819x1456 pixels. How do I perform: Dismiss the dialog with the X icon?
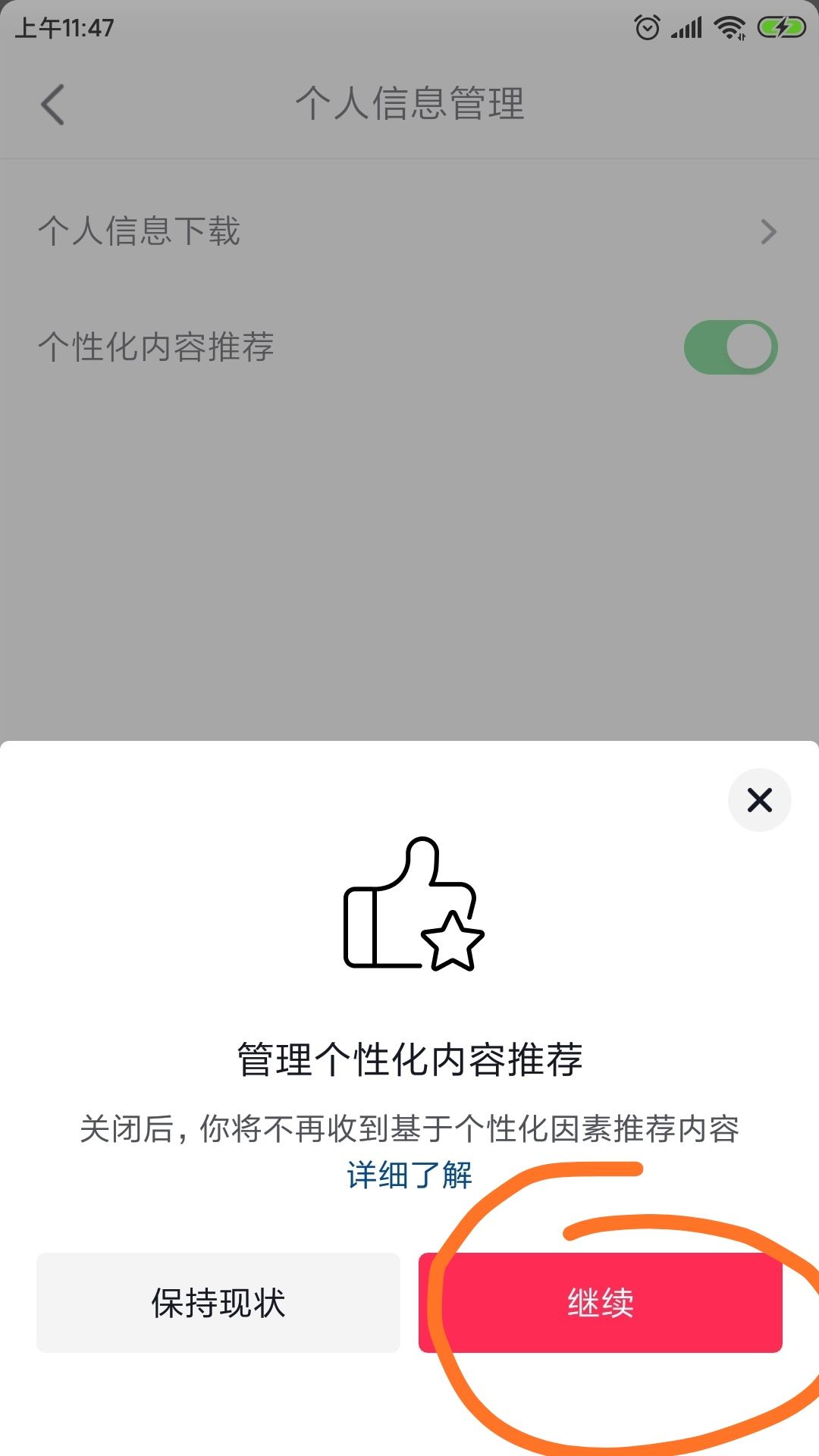[x=759, y=799]
